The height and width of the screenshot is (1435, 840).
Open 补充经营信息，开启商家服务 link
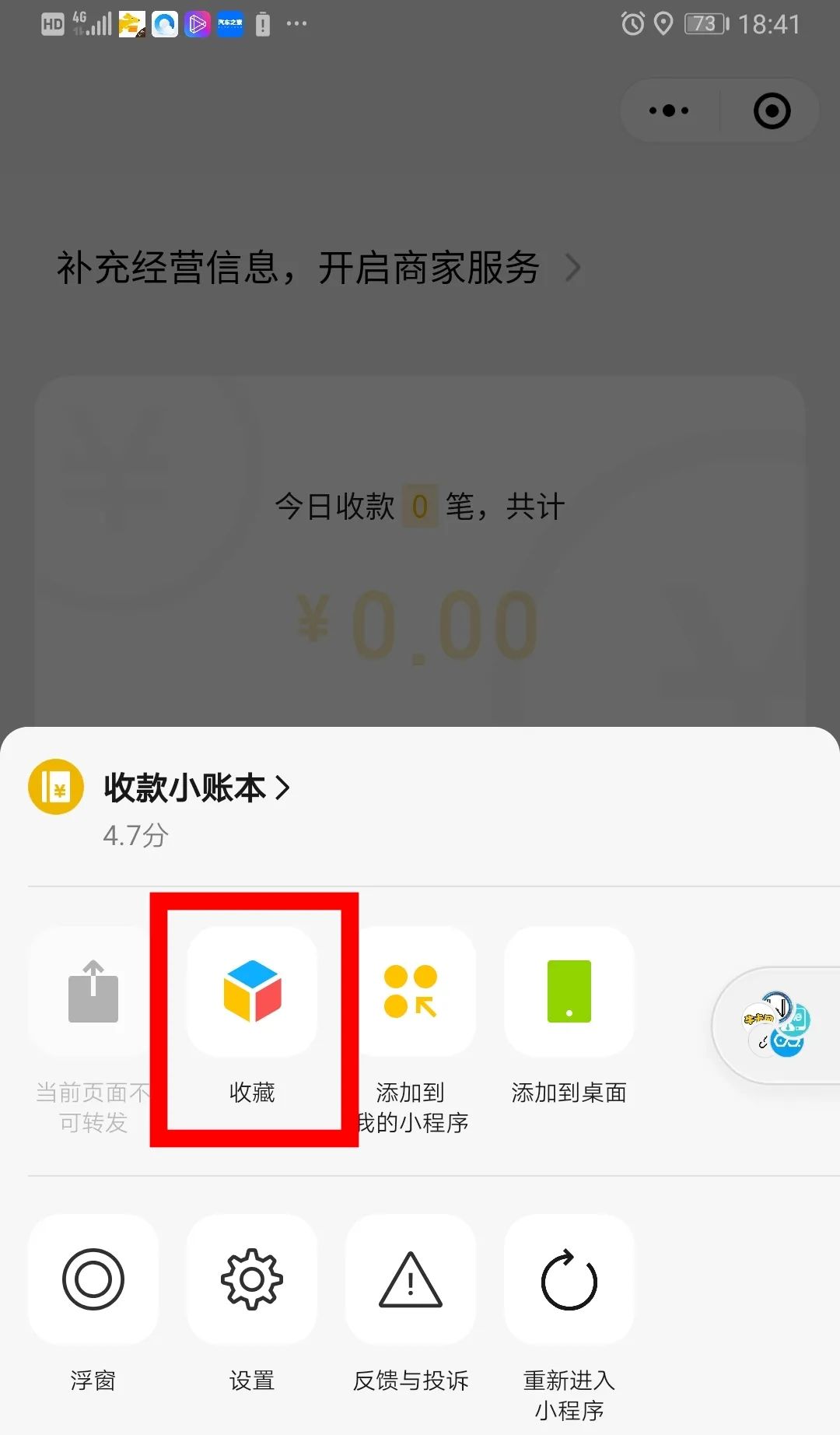click(x=318, y=268)
